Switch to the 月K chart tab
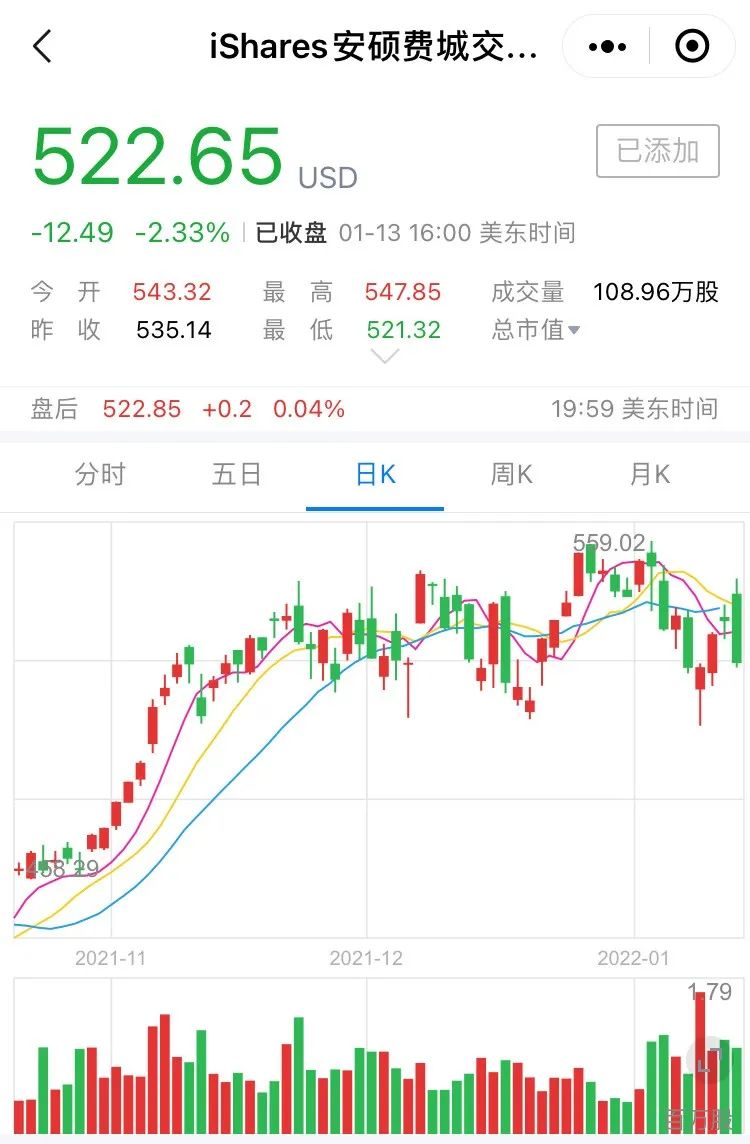750x1144 pixels. coord(649,474)
